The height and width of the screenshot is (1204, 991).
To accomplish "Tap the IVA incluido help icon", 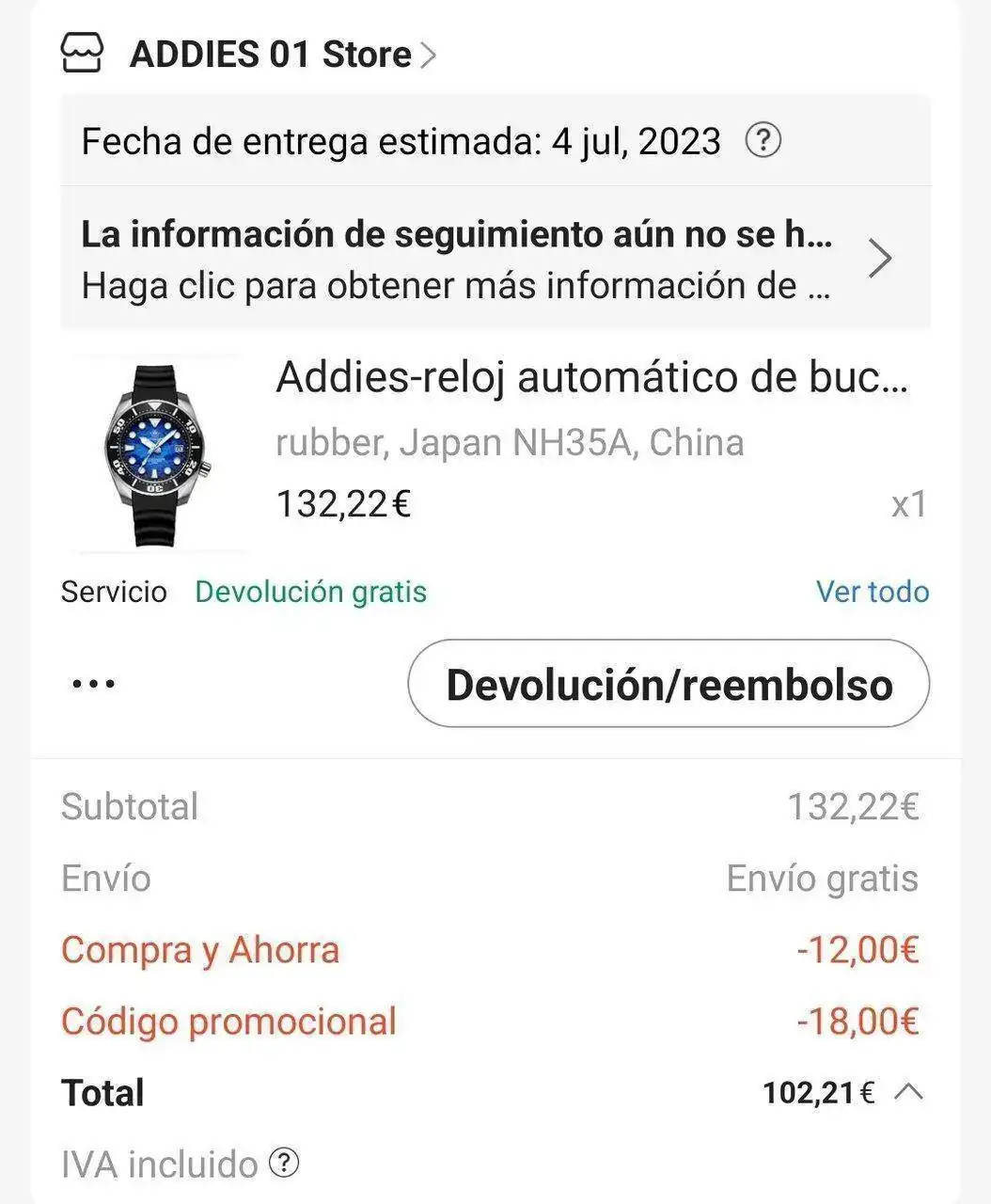I will point(284,1164).
